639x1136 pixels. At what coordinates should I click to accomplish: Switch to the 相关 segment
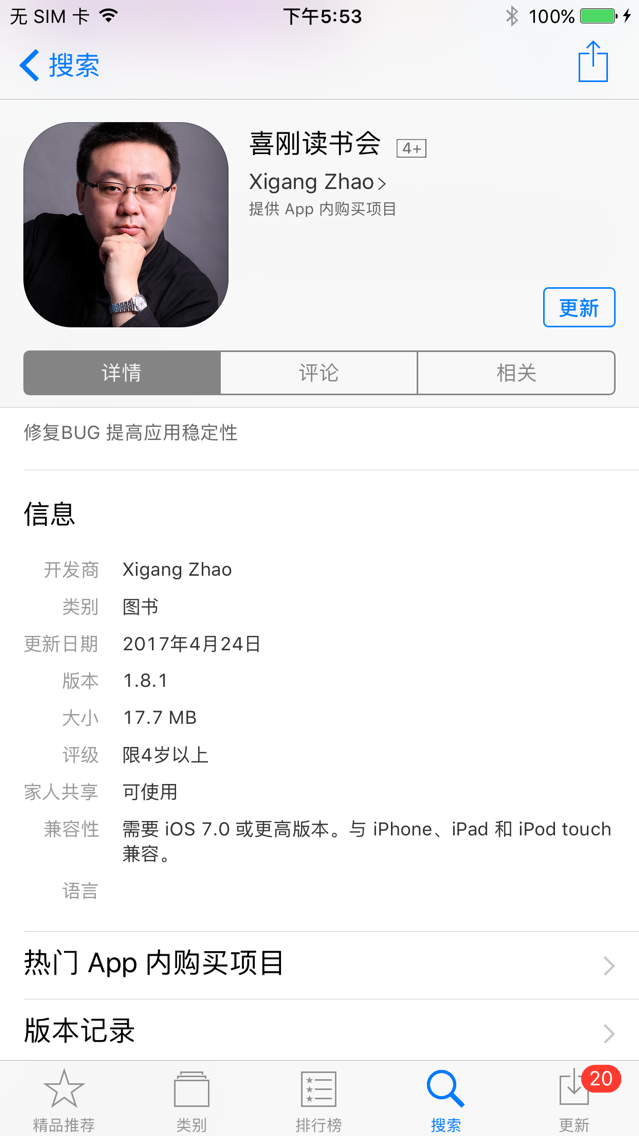click(x=516, y=373)
